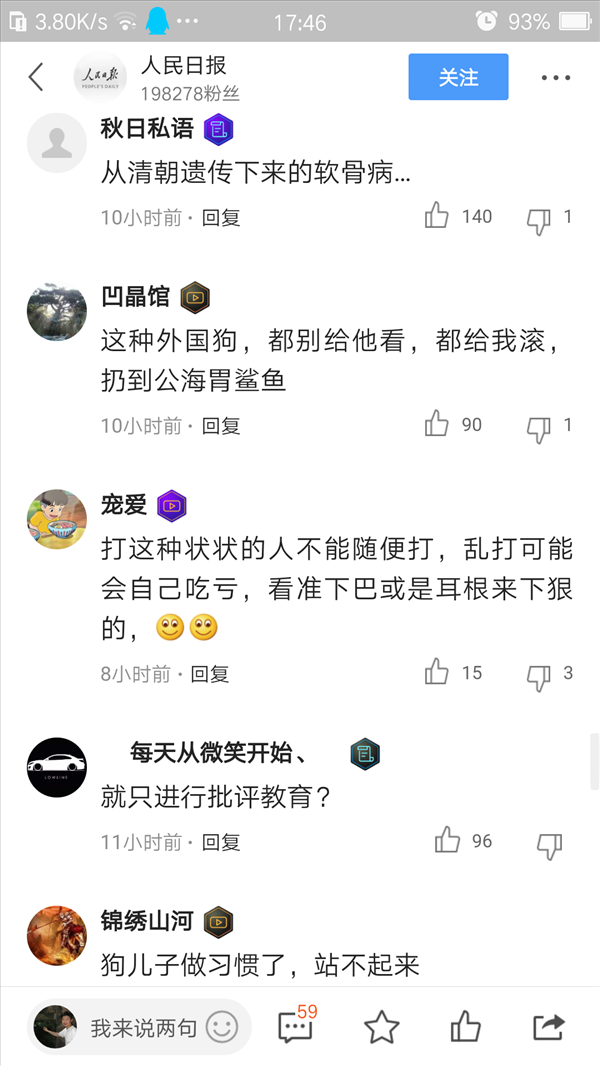Dislike the comment by 宠爱
The height and width of the screenshot is (1066, 600).
[539, 677]
